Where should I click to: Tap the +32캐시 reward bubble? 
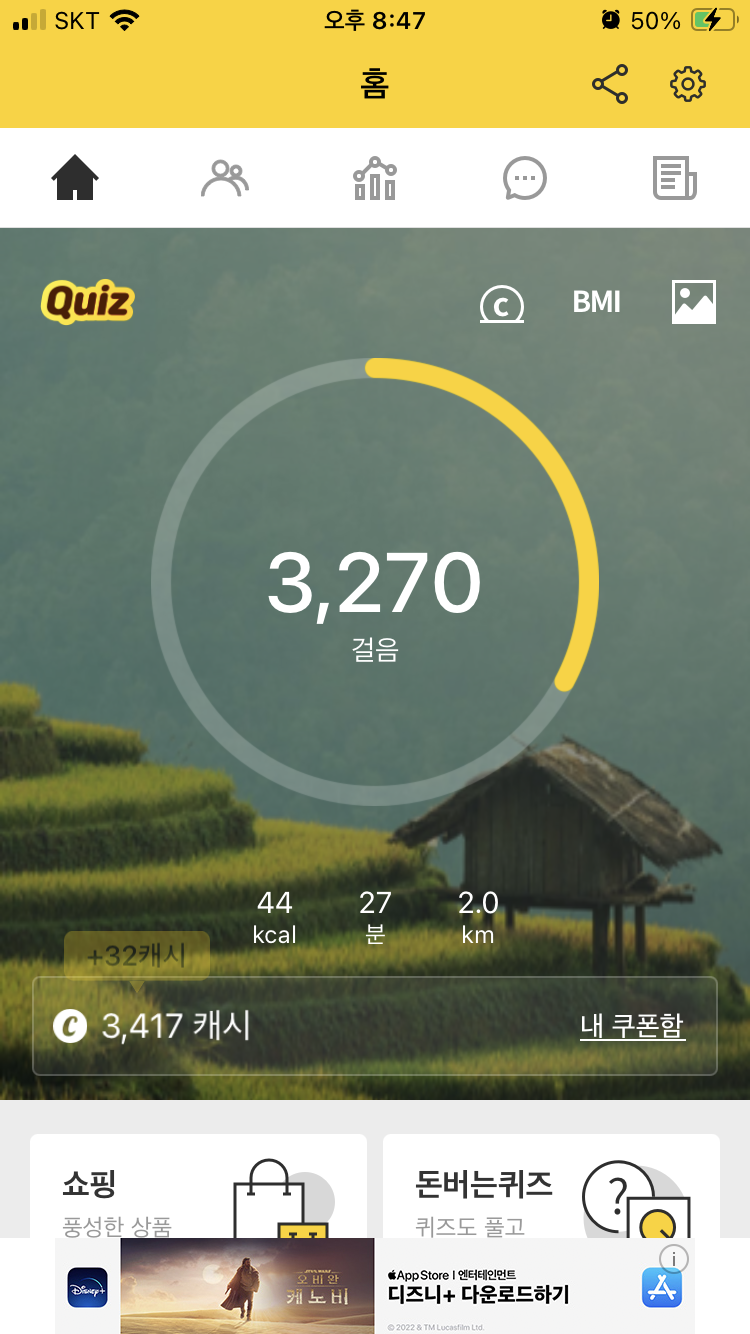click(x=137, y=956)
